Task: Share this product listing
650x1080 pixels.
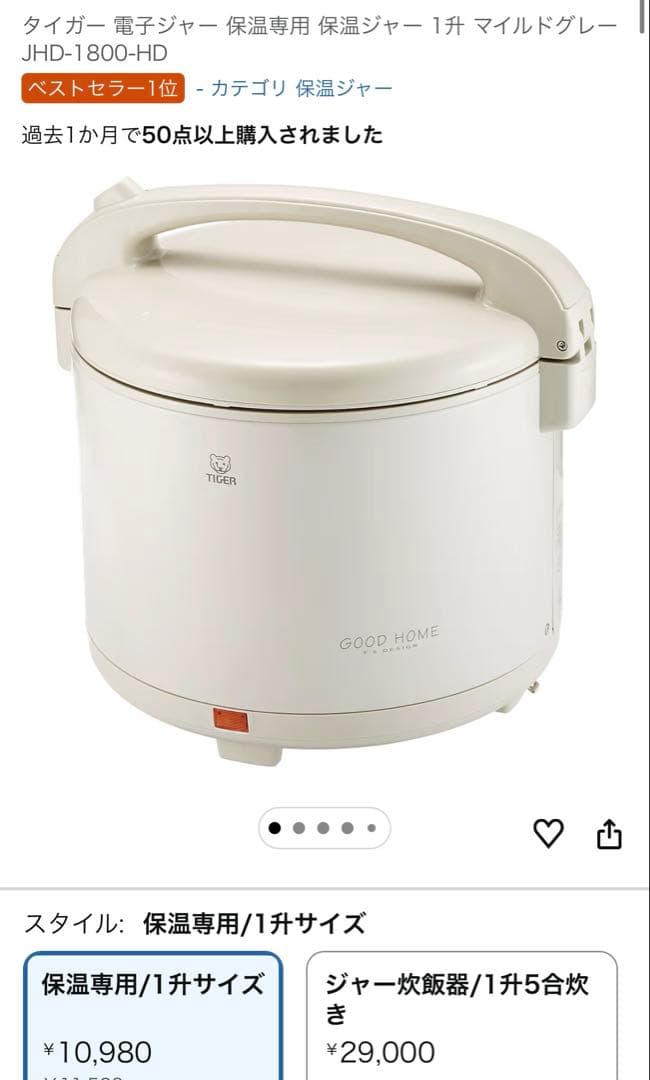Action: point(609,833)
